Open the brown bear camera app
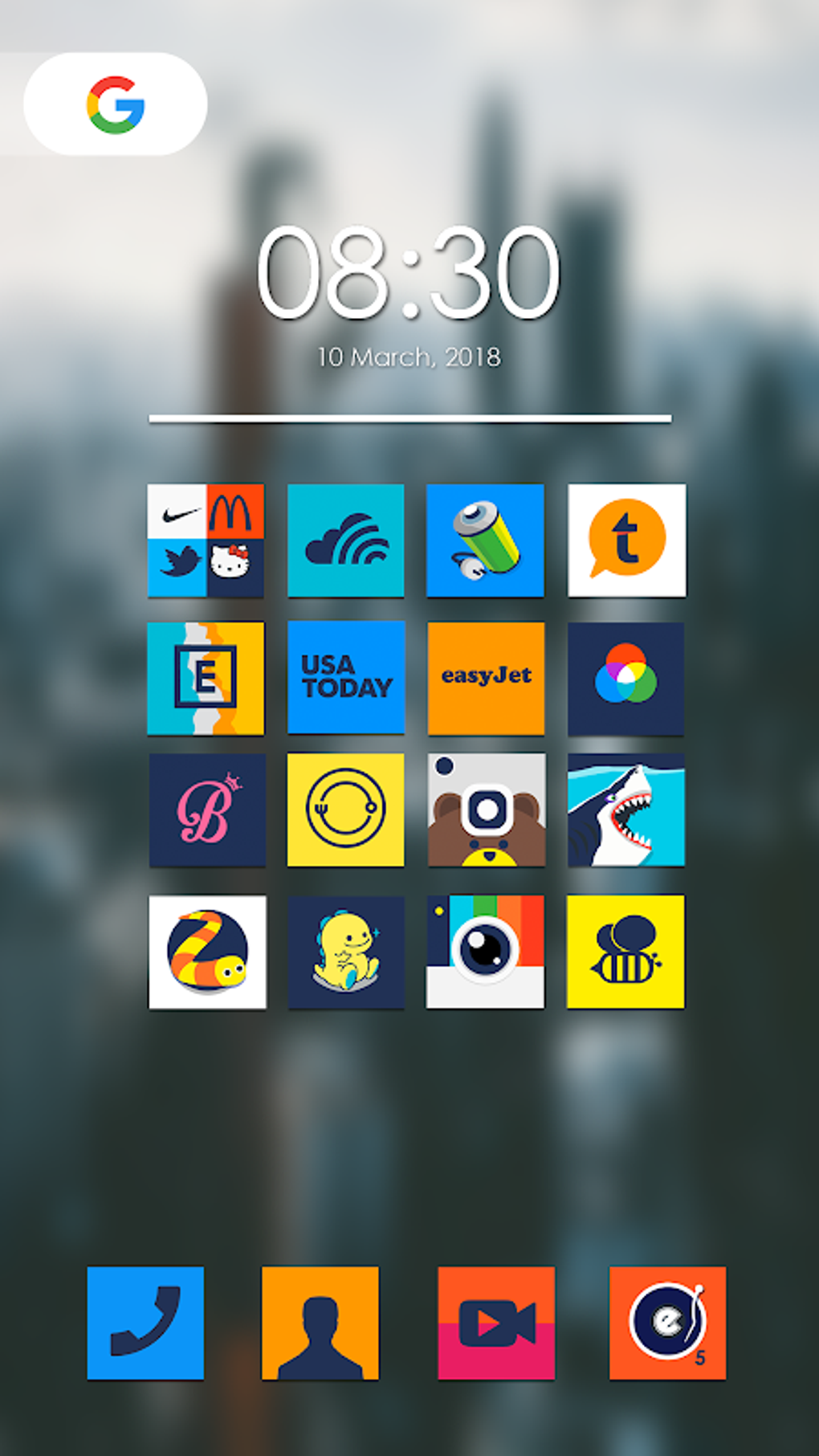Image resolution: width=819 pixels, height=1456 pixels. 486,810
